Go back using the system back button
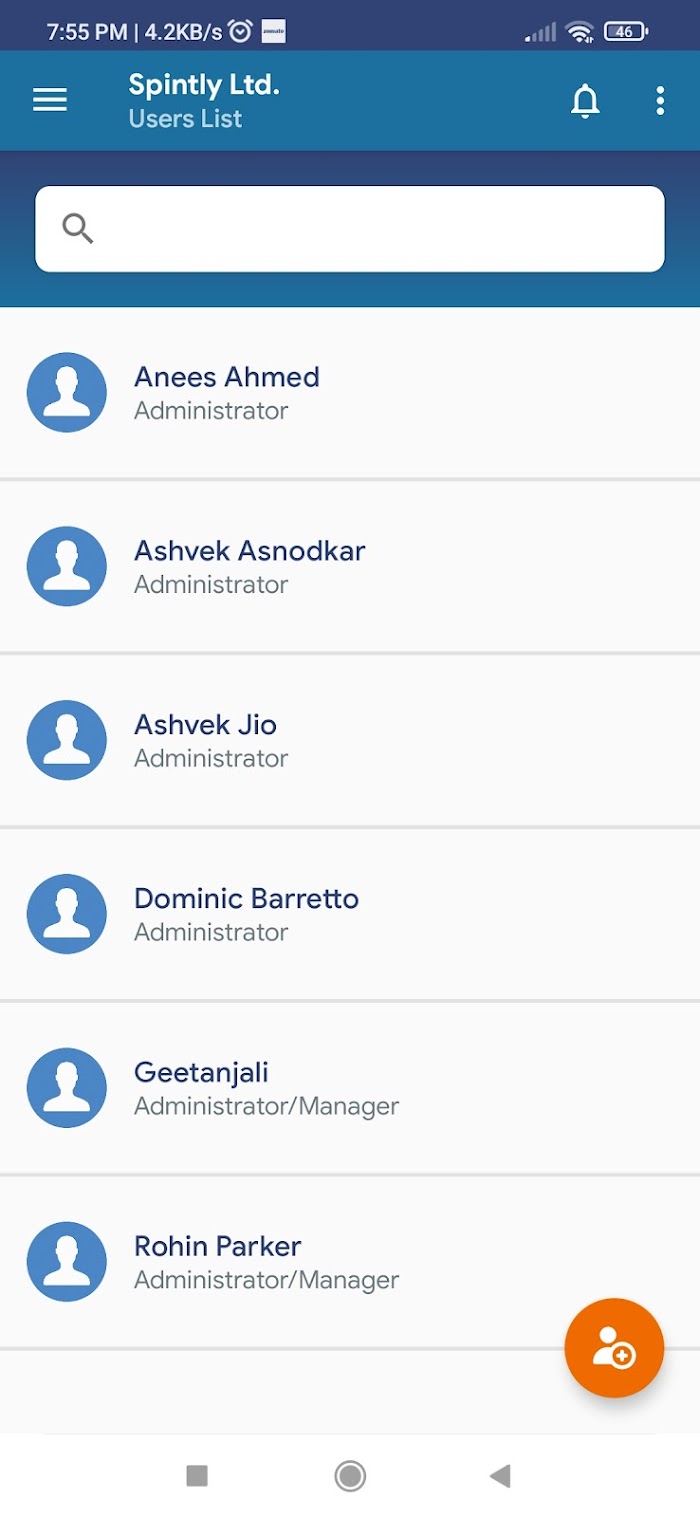The height and width of the screenshot is (1518, 700). click(500, 1475)
